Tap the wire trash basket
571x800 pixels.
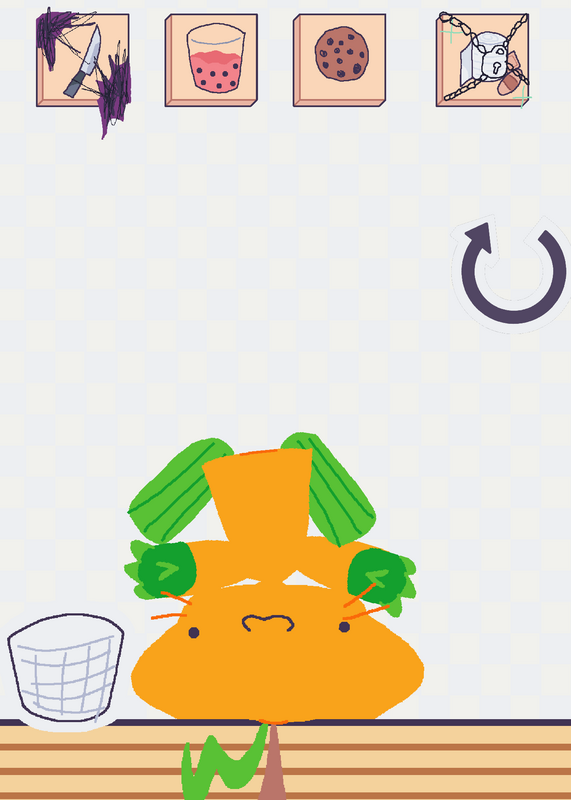pos(66,667)
